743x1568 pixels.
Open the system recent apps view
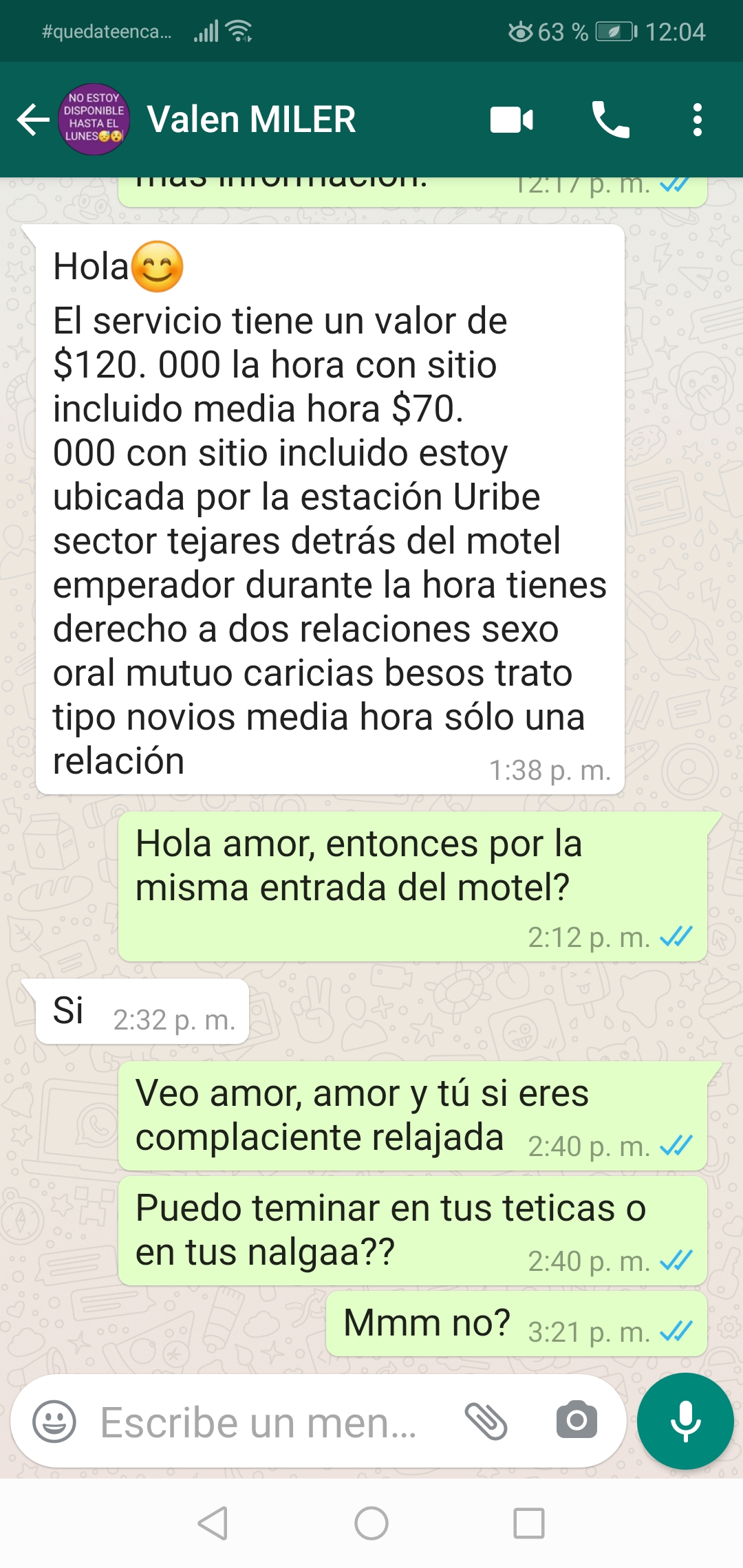pos(529,1523)
